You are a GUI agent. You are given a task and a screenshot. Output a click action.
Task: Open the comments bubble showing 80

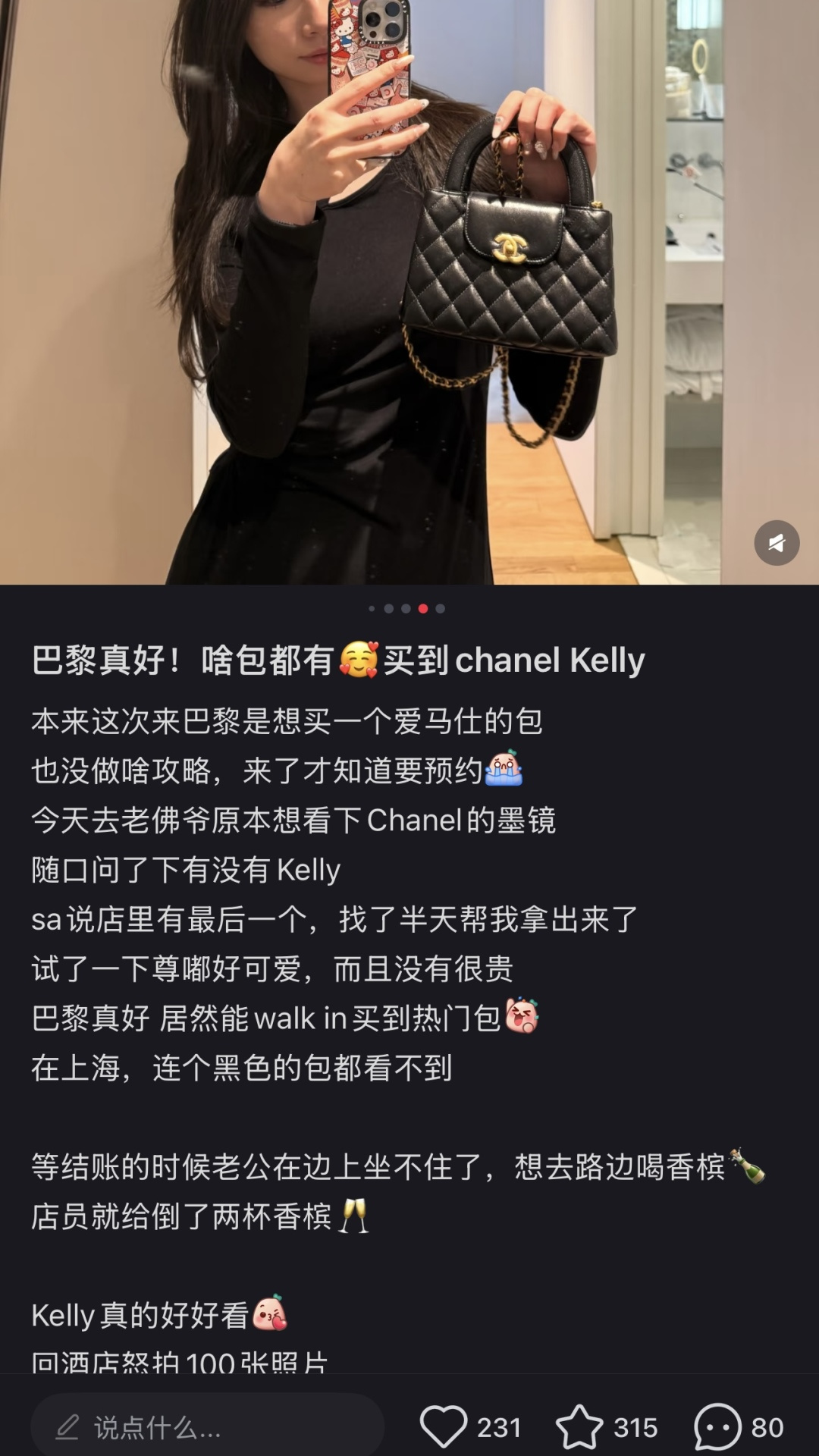click(717, 1426)
